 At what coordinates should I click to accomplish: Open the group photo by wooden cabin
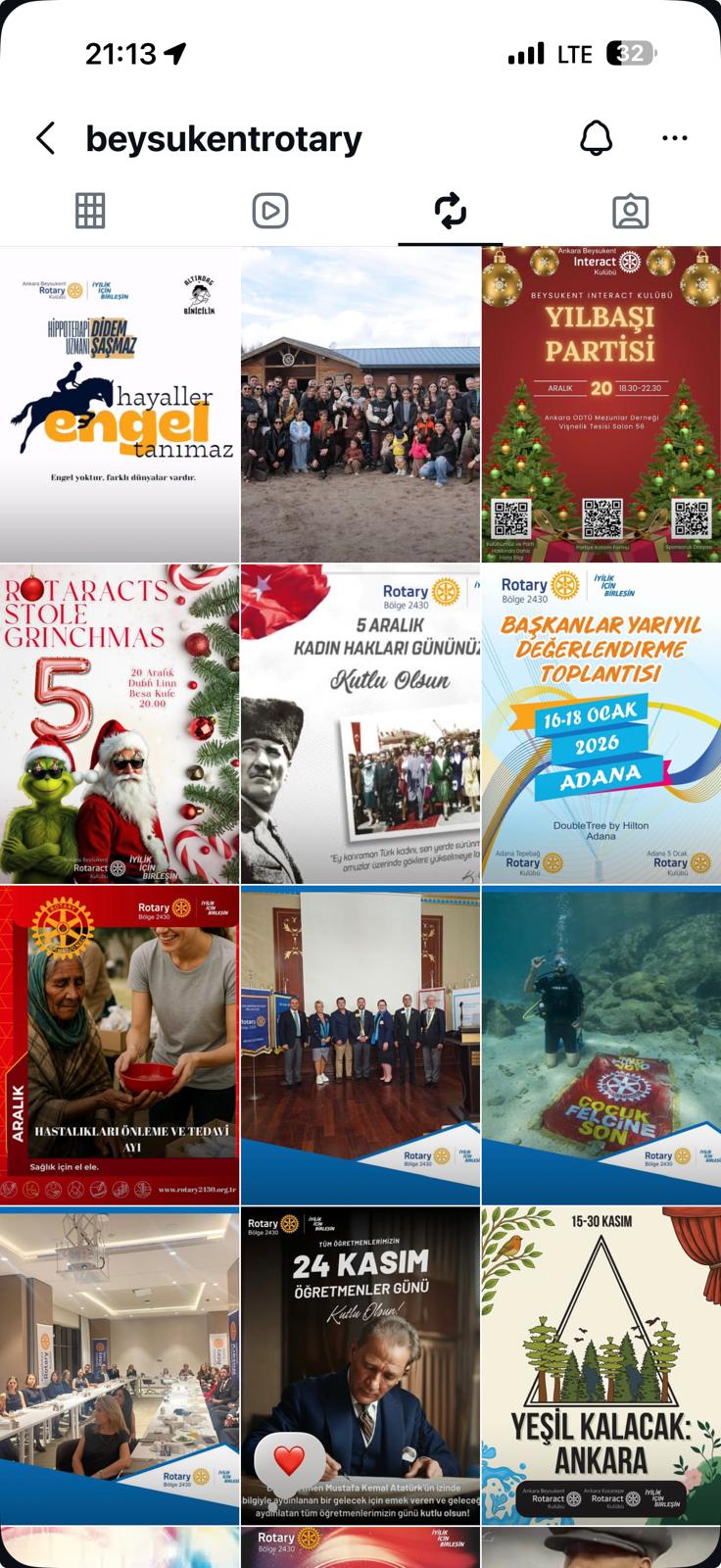(360, 404)
